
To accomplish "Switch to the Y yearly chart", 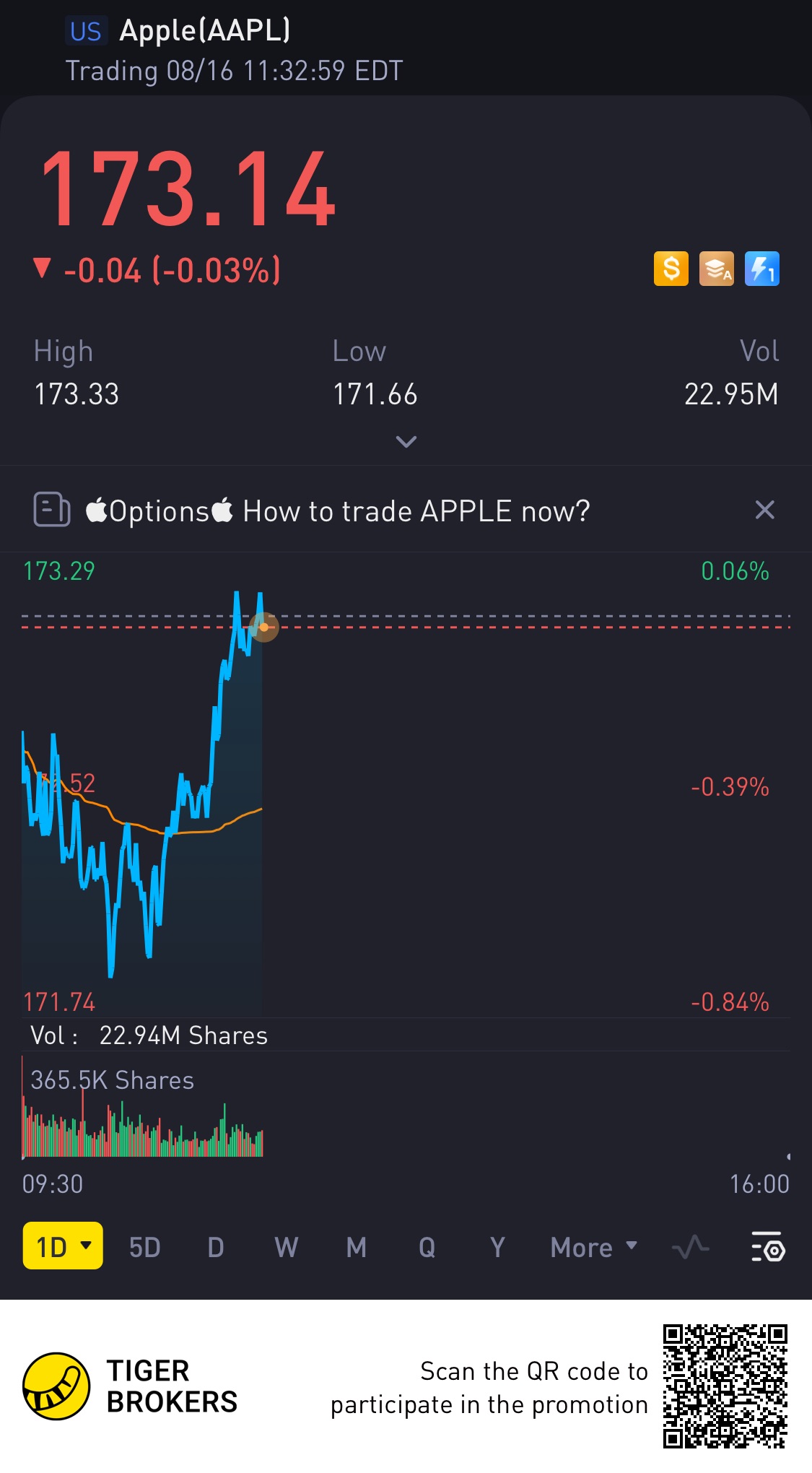I will 497,1247.
